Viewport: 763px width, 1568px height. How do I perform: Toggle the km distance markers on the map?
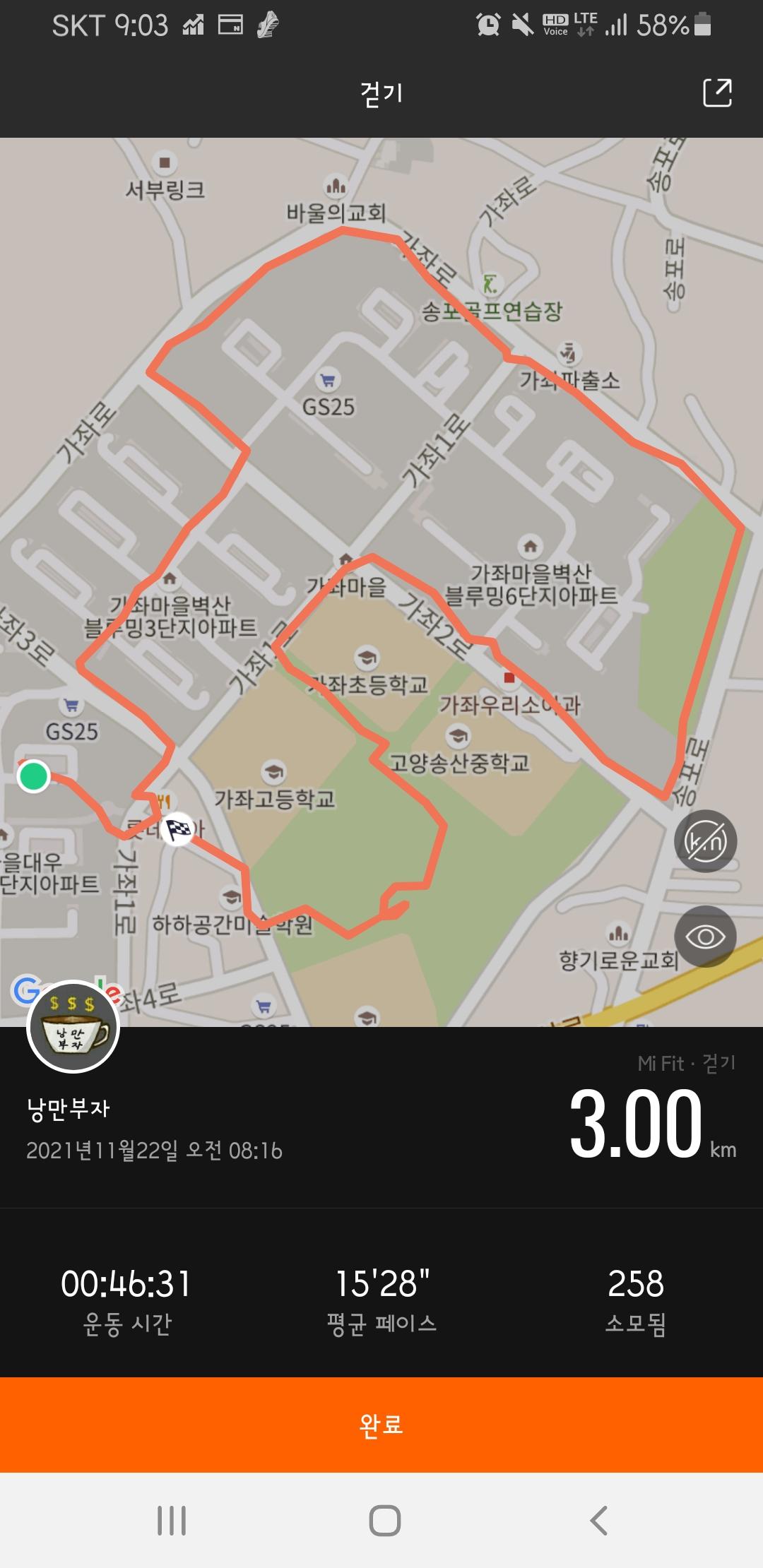click(x=705, y=841)
